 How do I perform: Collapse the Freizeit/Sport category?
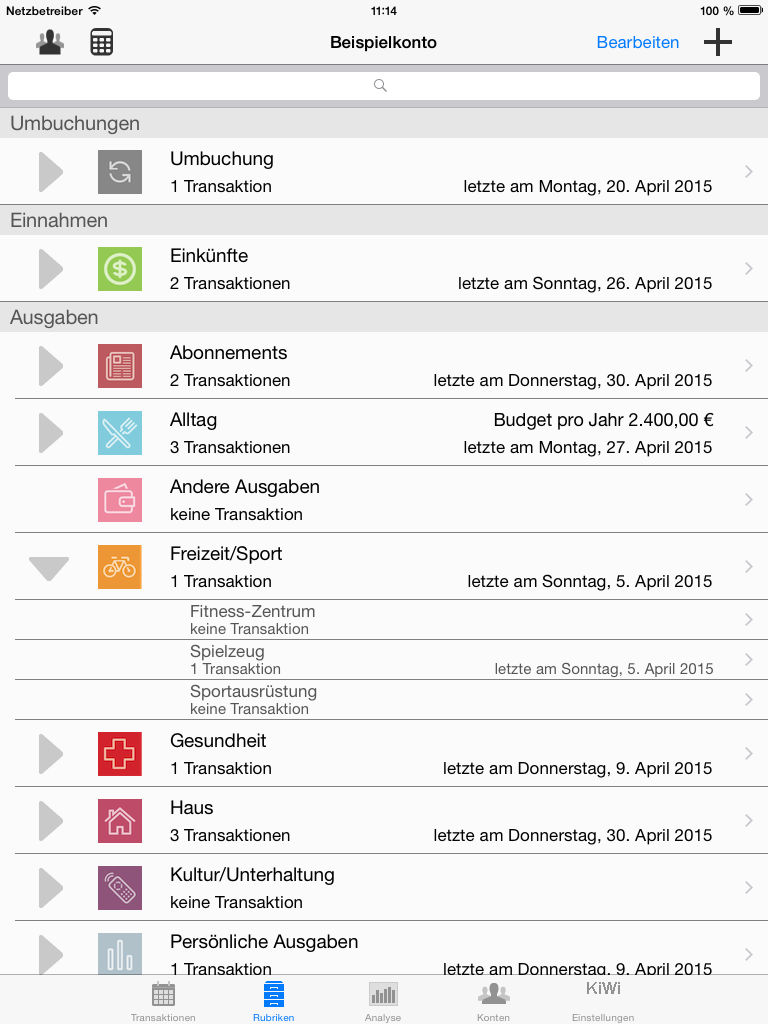pyautogui.click(x=49, y=568)
